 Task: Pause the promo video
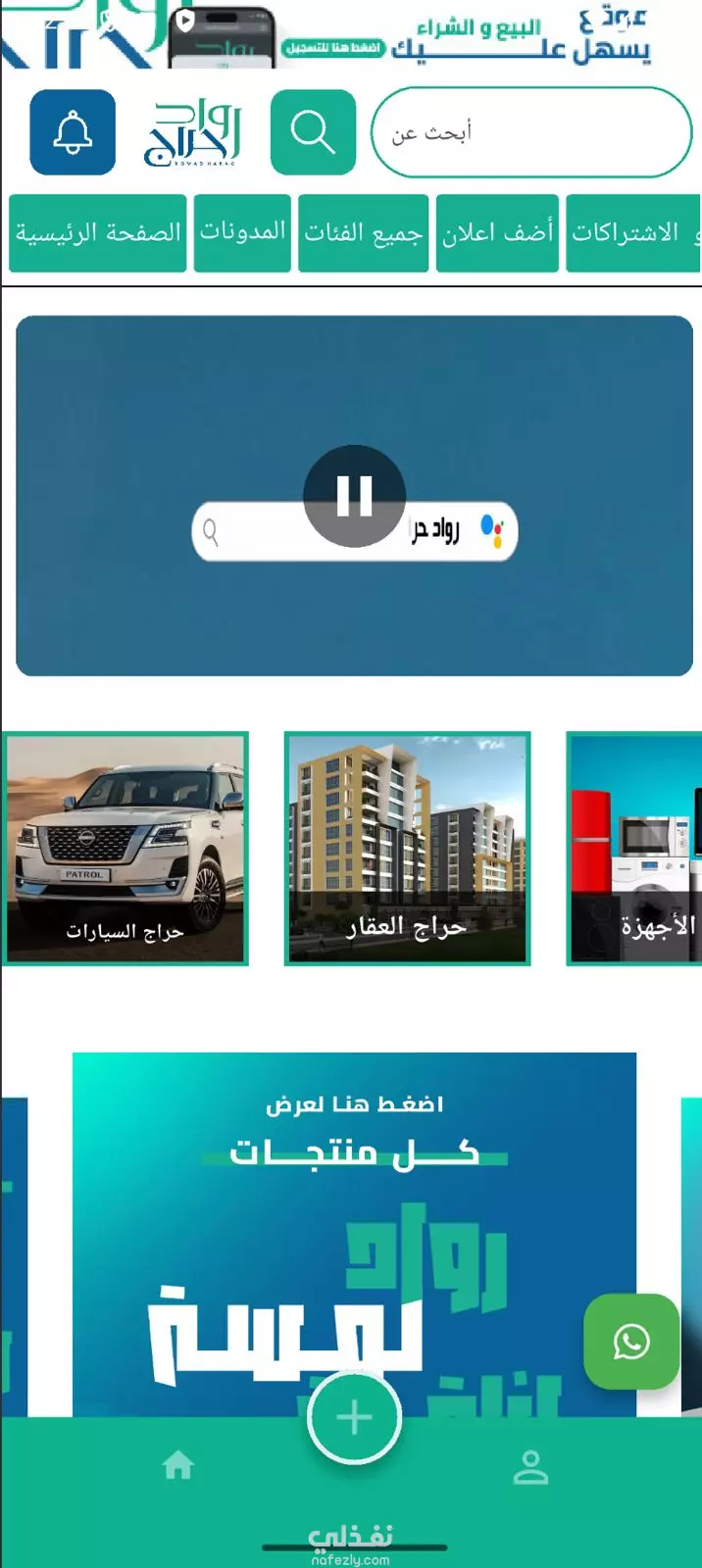[354, 496]
